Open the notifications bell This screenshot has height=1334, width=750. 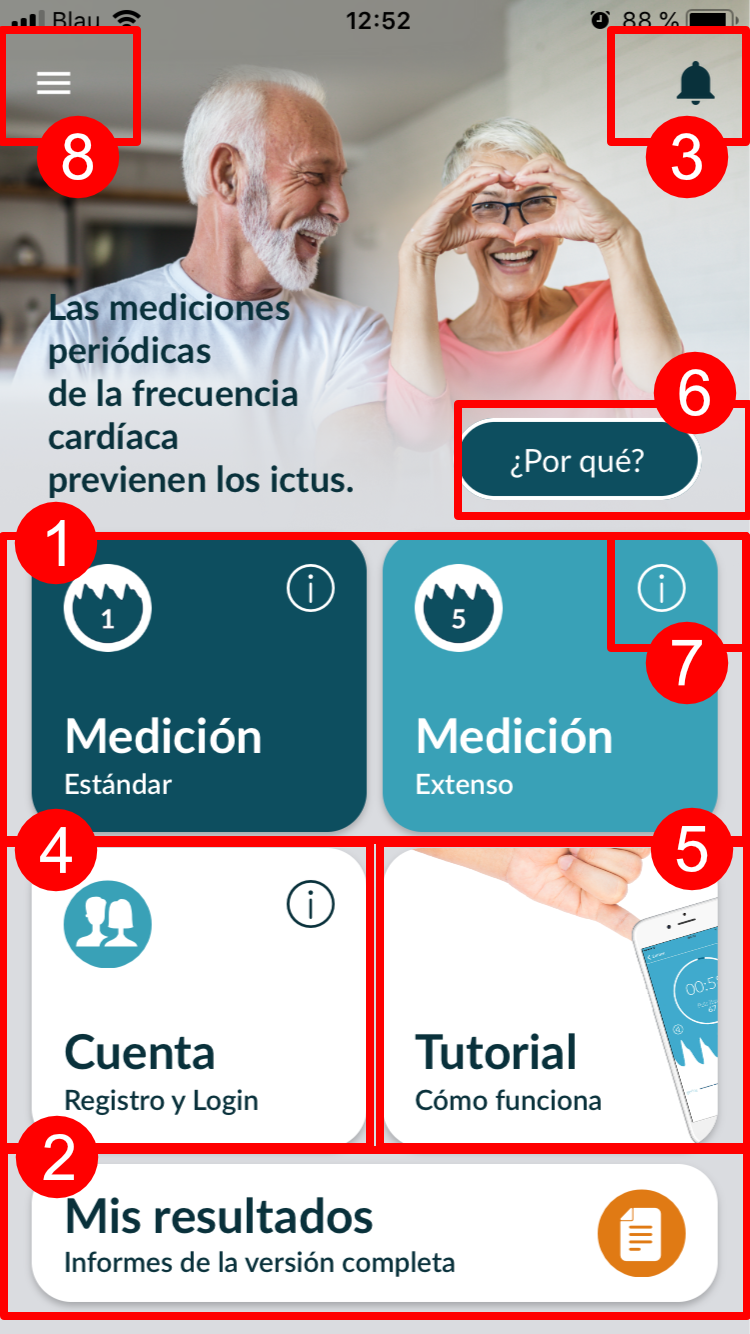[696, 83]
